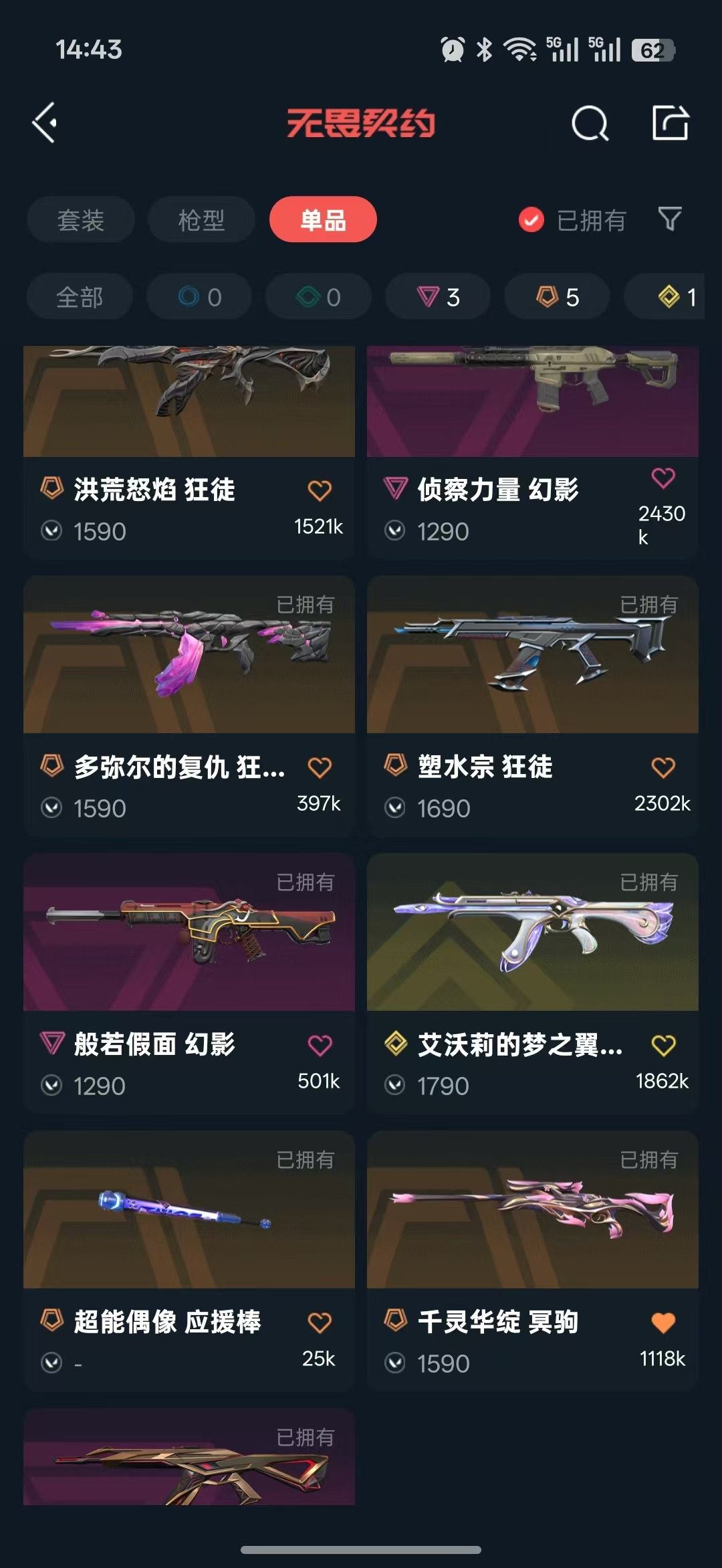Go back using the top-left arrow
Screen dimensions: 722x1568
click(45, 123)
